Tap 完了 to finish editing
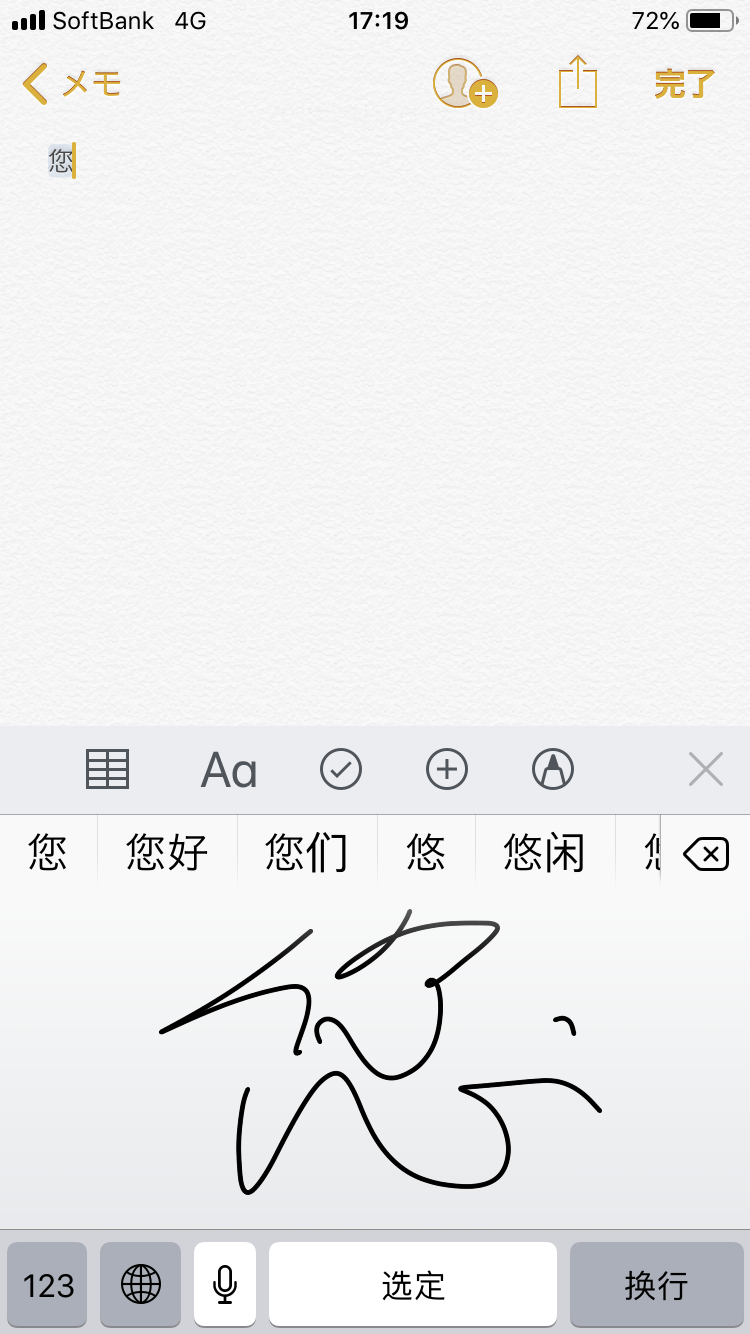Viewport: 750px width, 1334px height. point(684,84)
